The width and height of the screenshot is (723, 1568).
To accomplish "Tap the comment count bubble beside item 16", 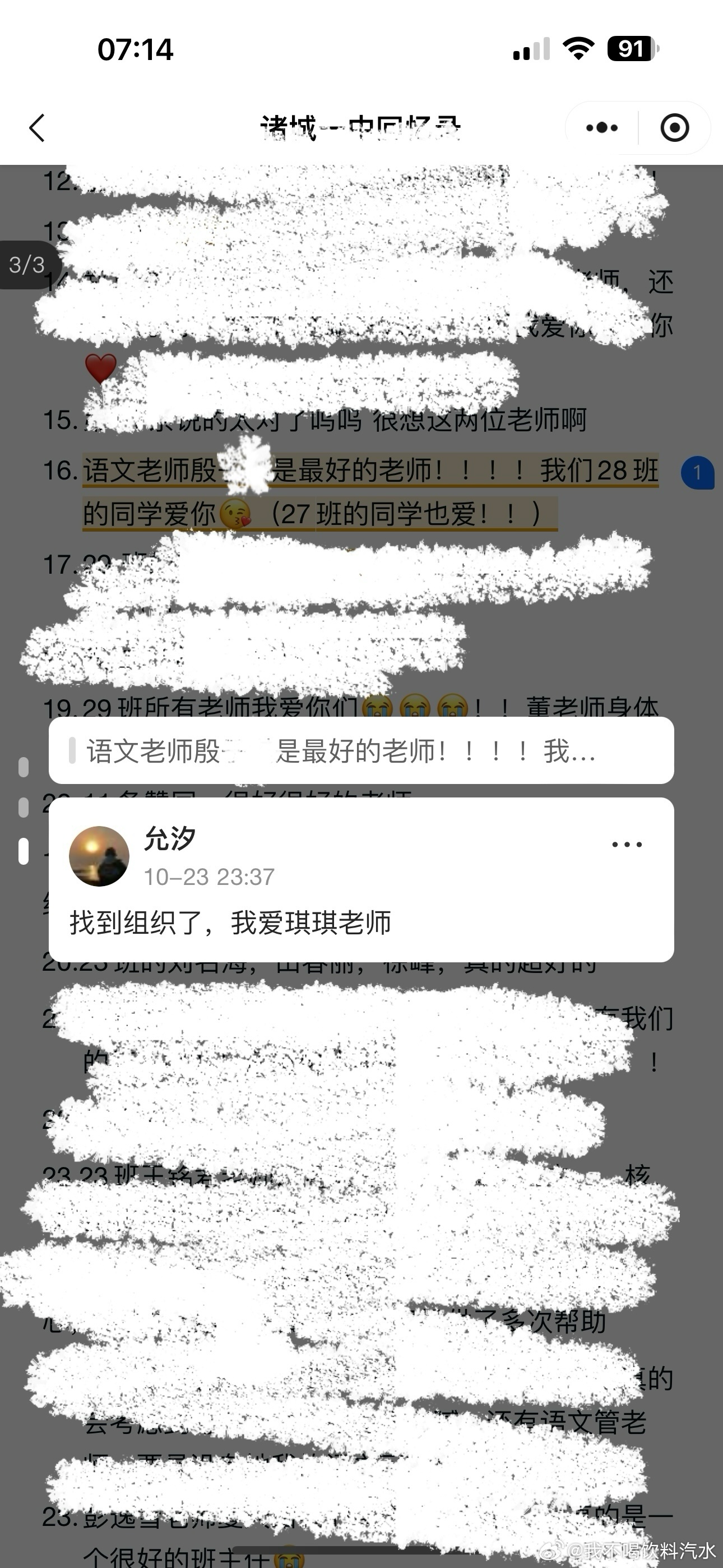I will [x=697, y=473].
